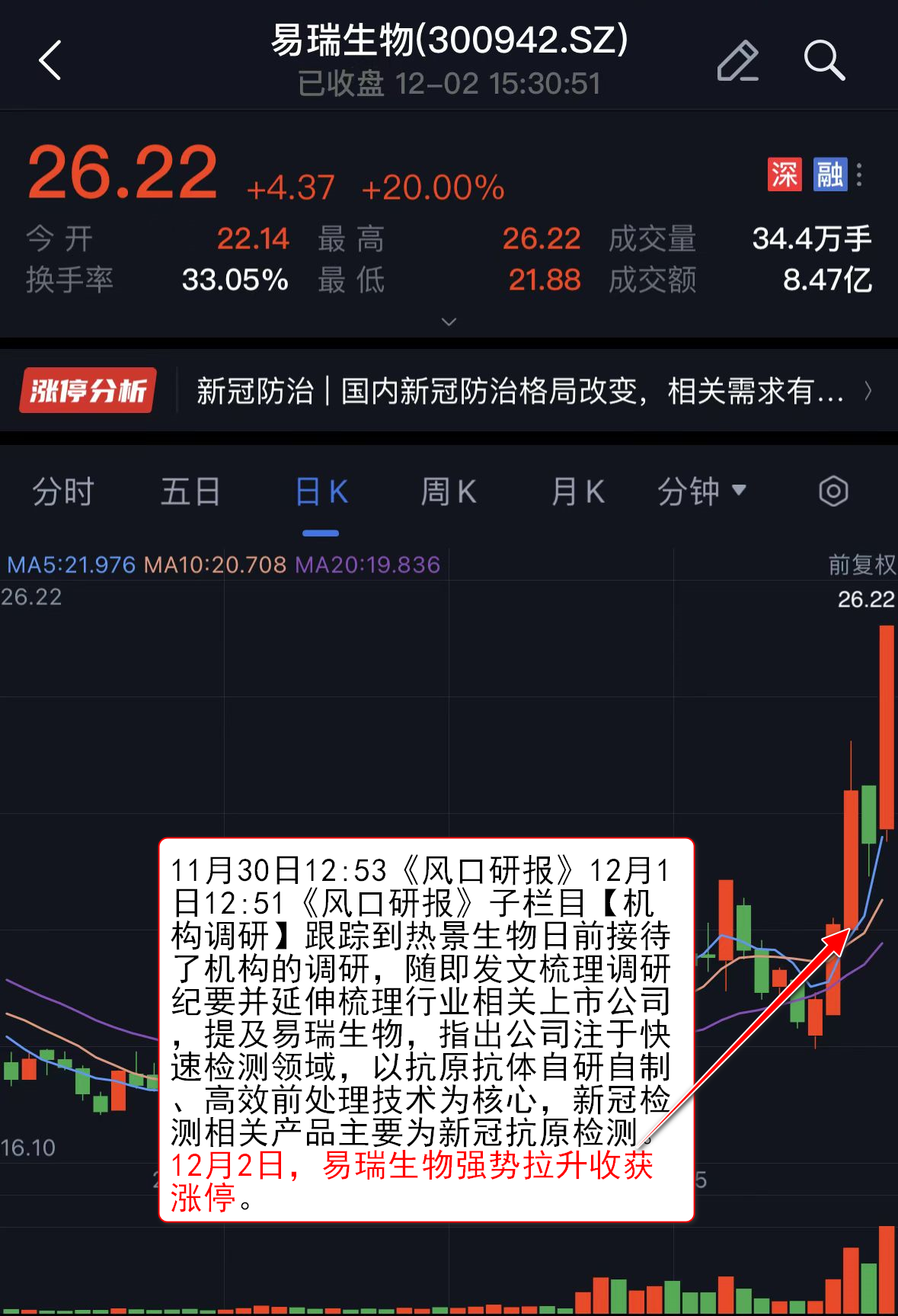Open chart settings hexagon icon
This screenshot has height=1316, width=898.
click(x=833, y=491)
